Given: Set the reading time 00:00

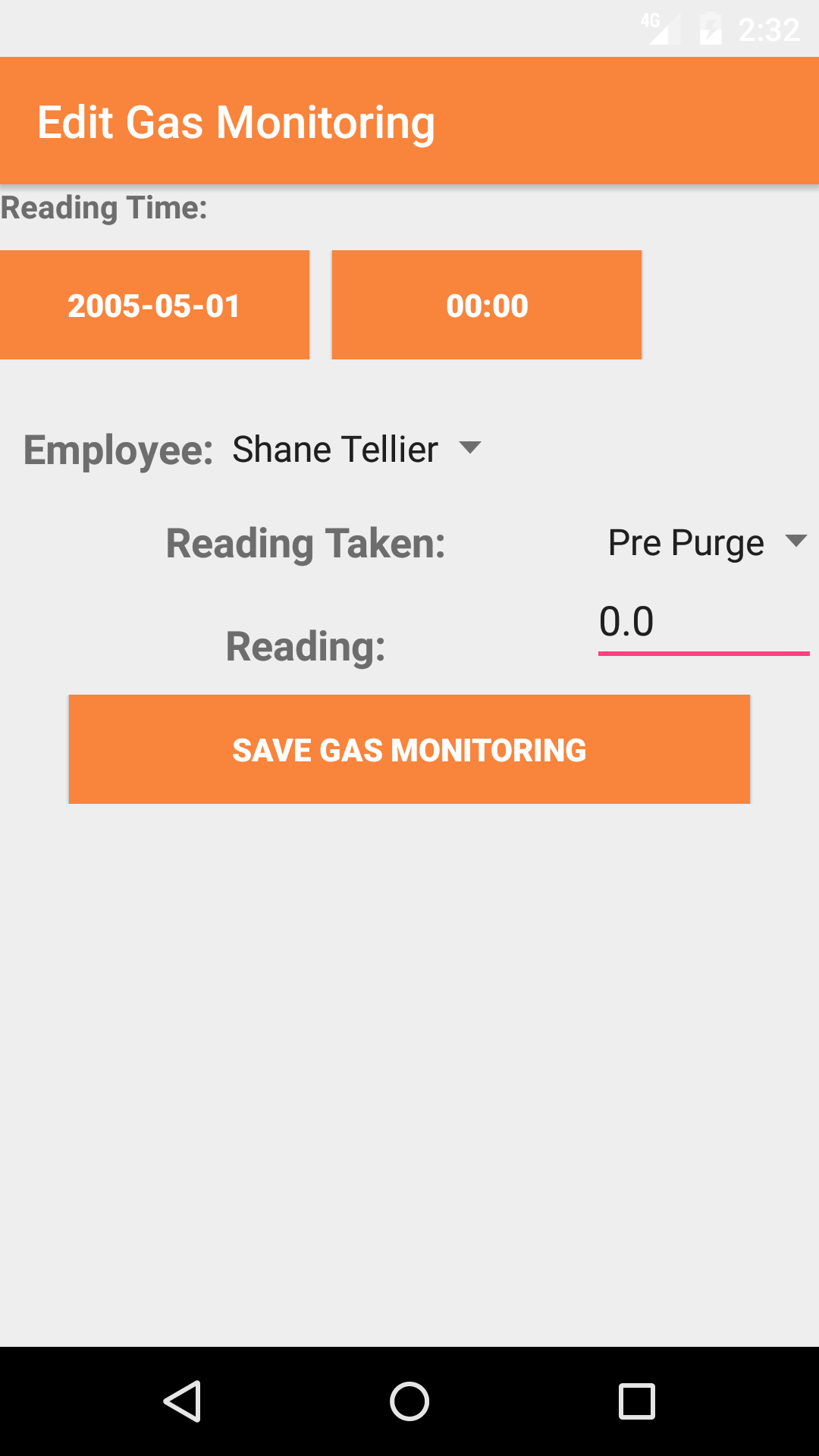Looking at the screenshot, I should [487, 305].
